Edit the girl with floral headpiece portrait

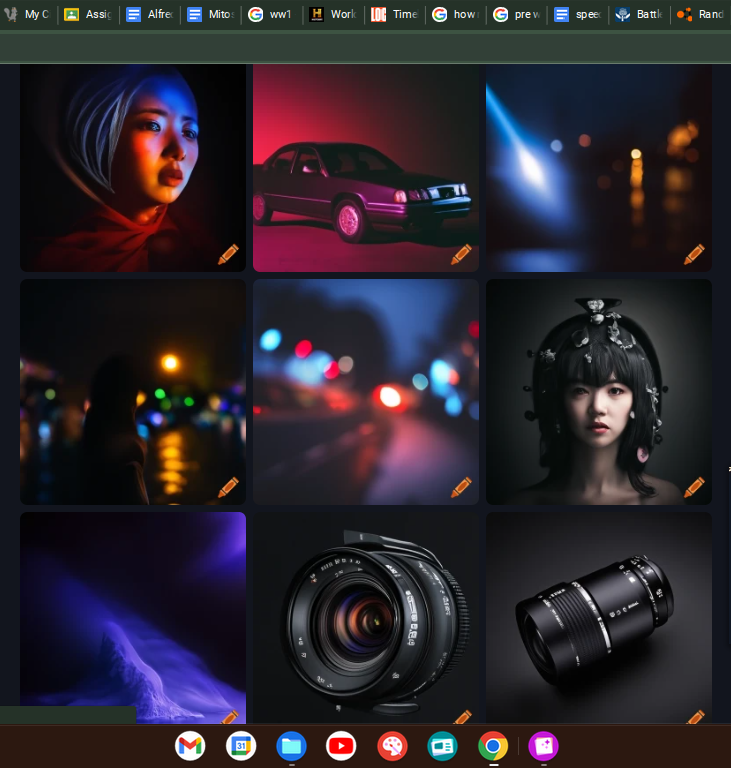[x=694, y=487]
